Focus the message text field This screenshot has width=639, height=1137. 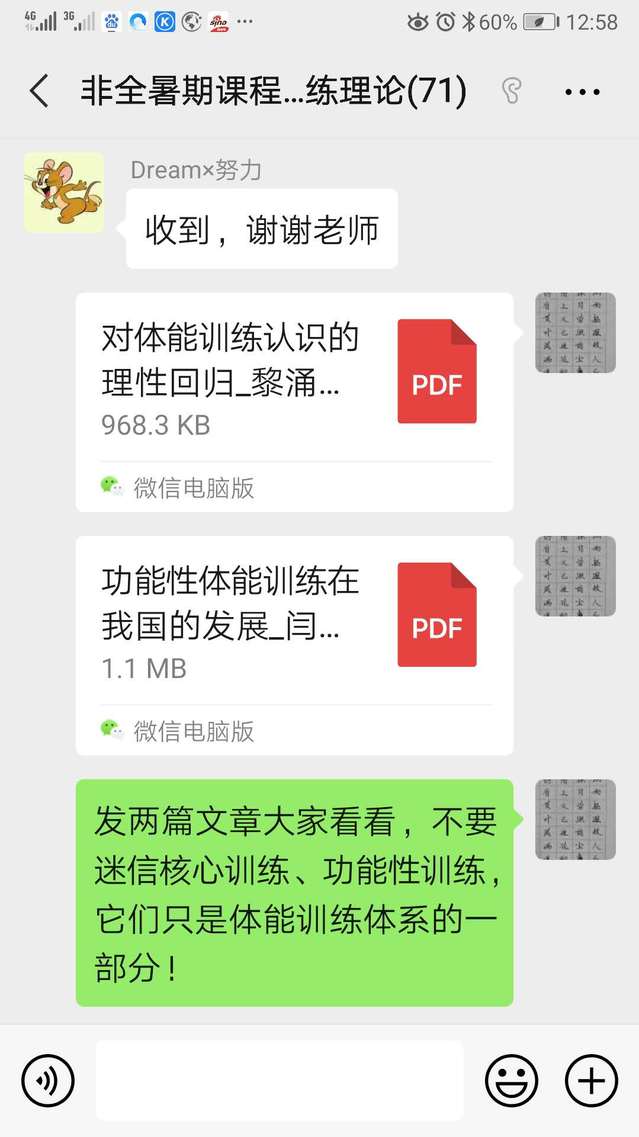(279, 1080)
